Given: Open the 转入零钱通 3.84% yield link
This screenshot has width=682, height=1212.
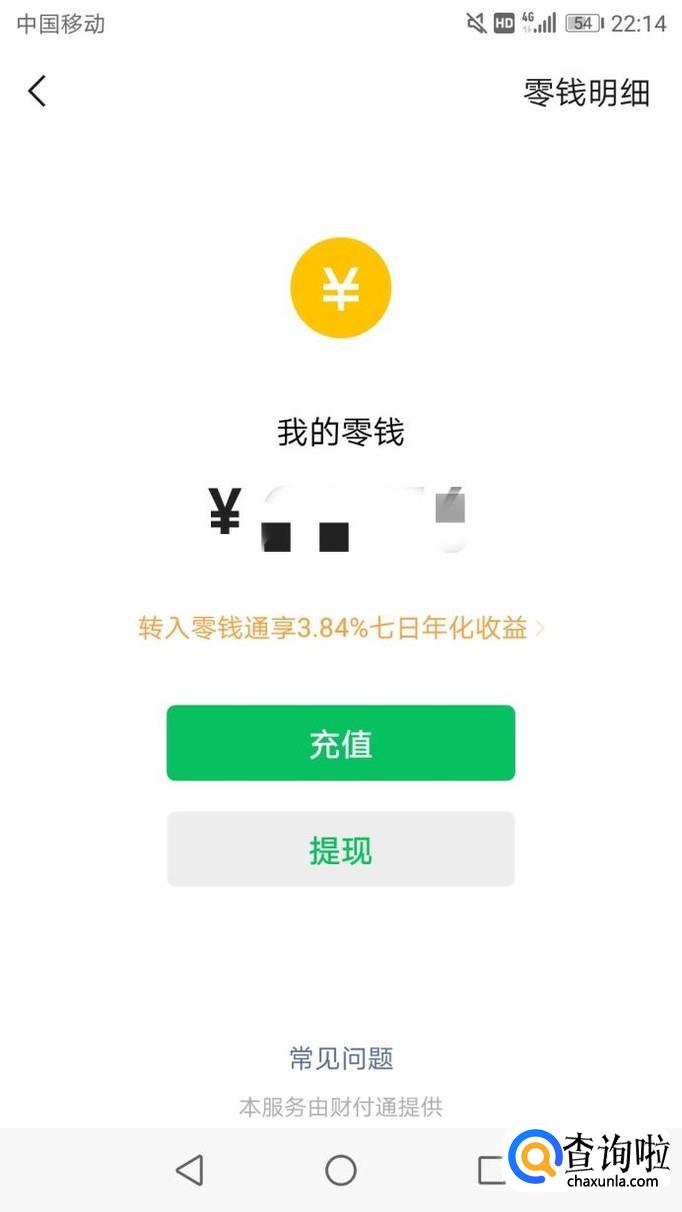Looking at the screenshot, I should pos(341,628).
